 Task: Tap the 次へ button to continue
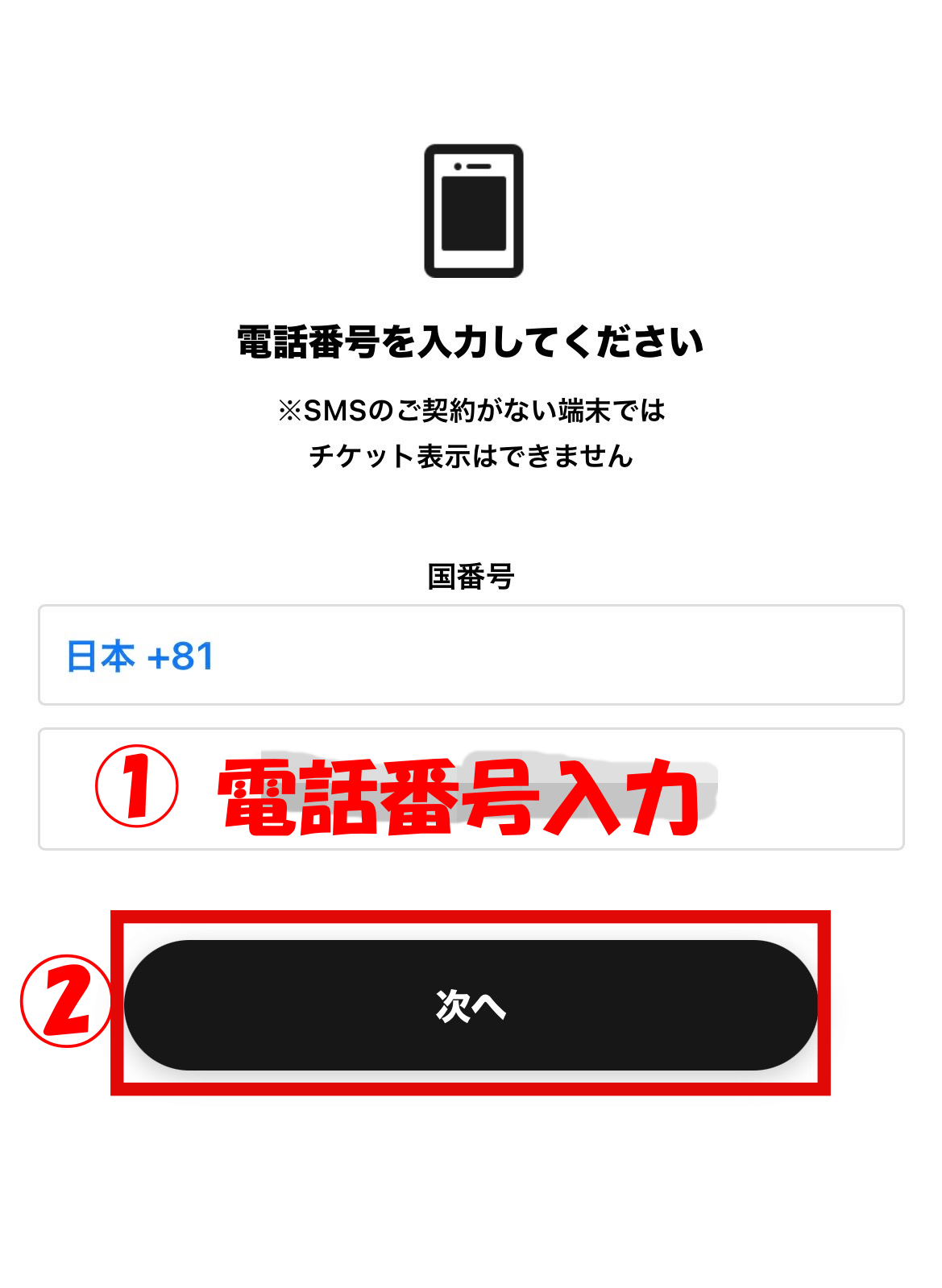(x=471, y=1004)
